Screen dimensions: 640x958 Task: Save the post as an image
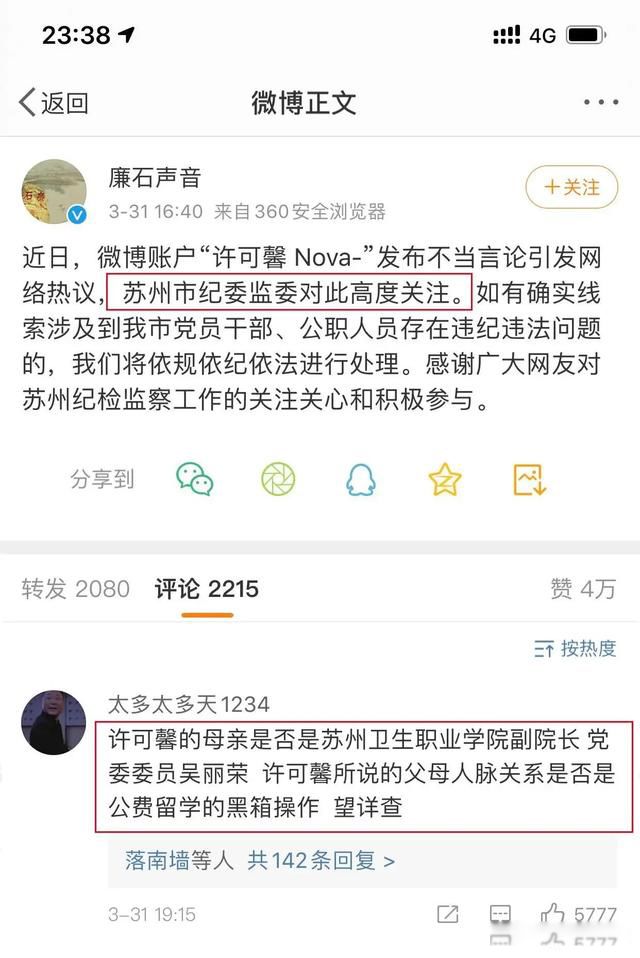tap(529, 480)
